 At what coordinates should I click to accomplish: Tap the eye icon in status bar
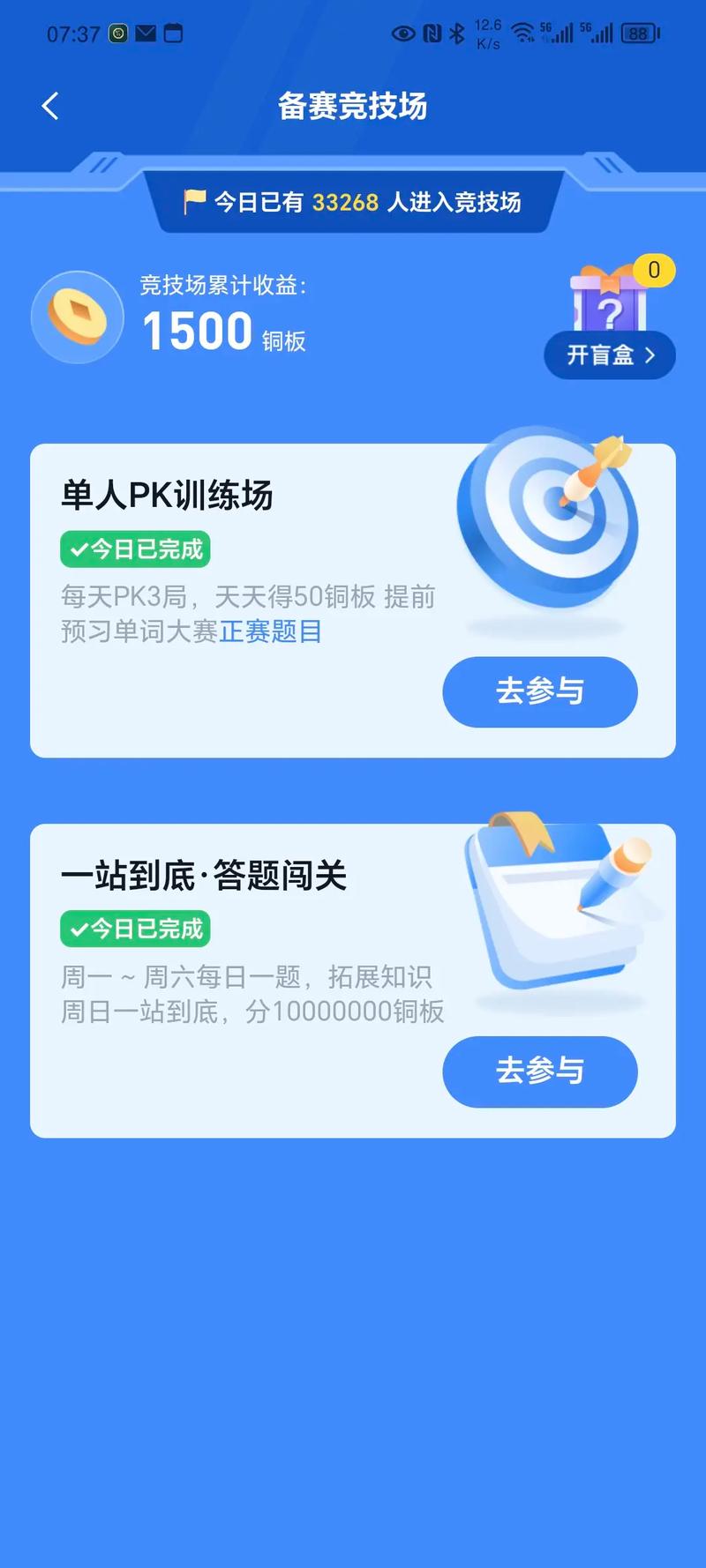pos(403,32)
